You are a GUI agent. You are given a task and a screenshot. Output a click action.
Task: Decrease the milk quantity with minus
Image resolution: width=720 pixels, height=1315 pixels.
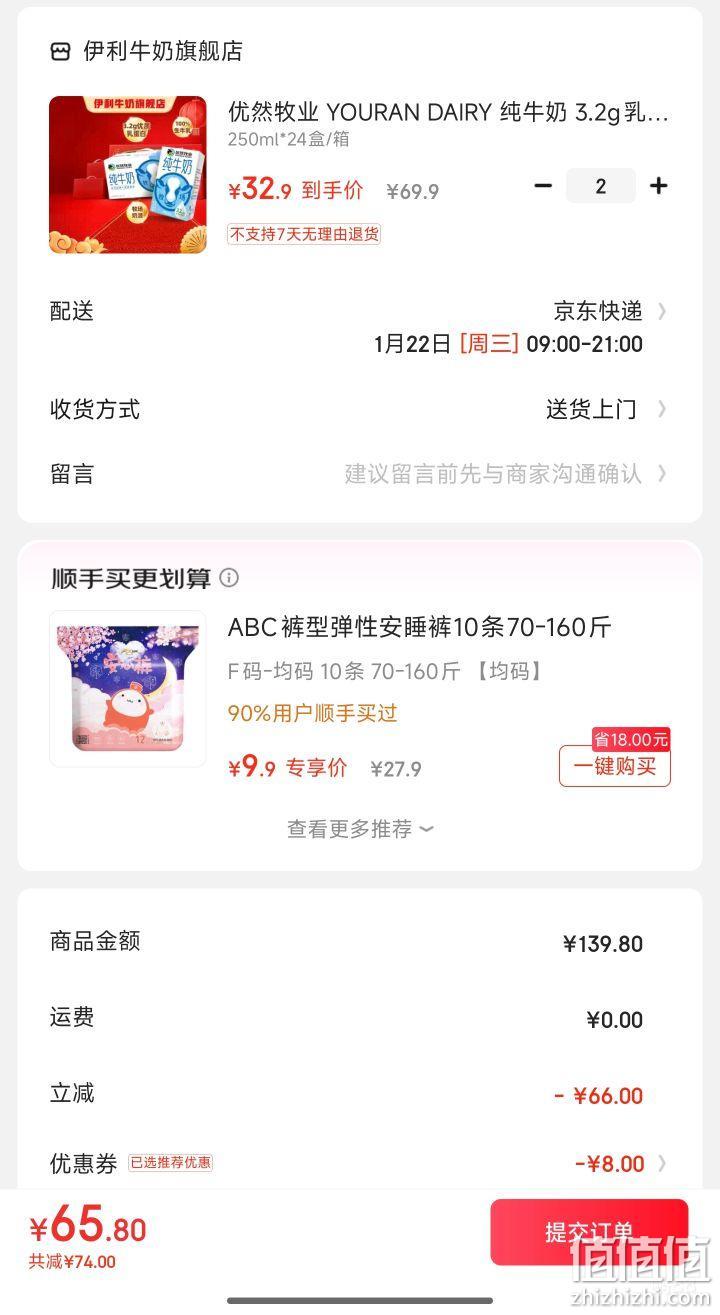(x=543, y=186)
